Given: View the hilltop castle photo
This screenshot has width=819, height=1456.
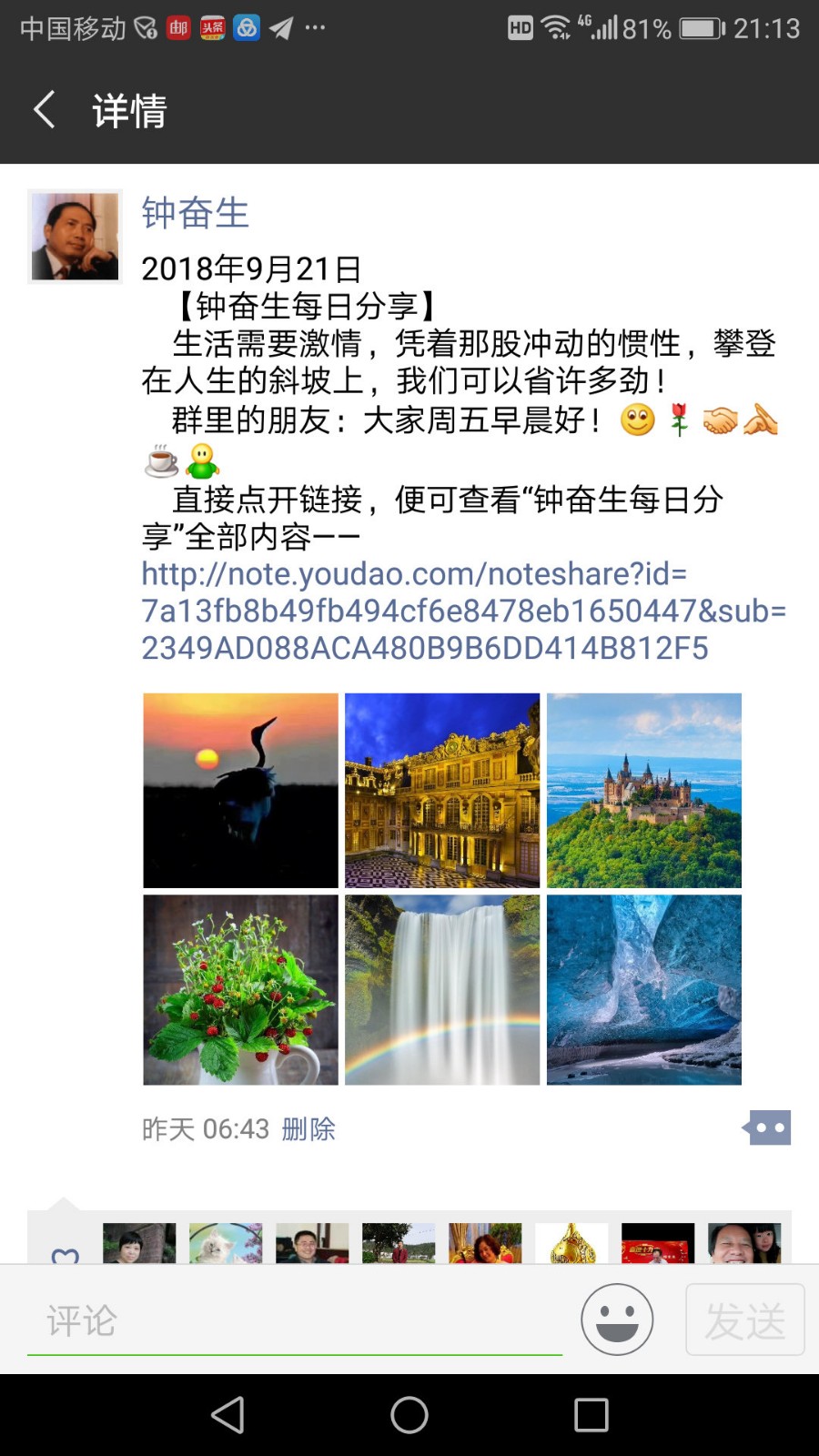Looking at the screenshot, I should point(644,790).
